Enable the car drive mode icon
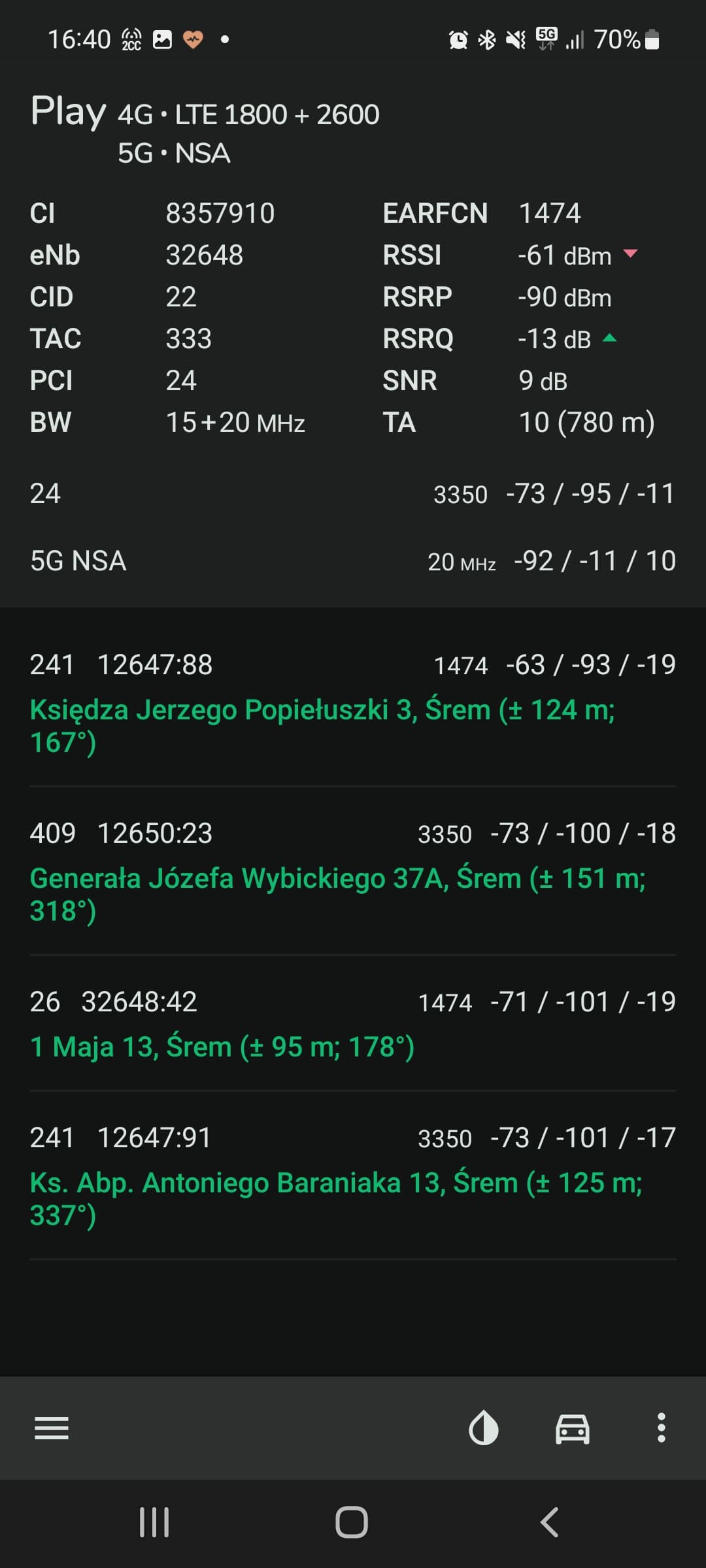The width and height of the screenshot is (706, 1568). (573, 1428)
